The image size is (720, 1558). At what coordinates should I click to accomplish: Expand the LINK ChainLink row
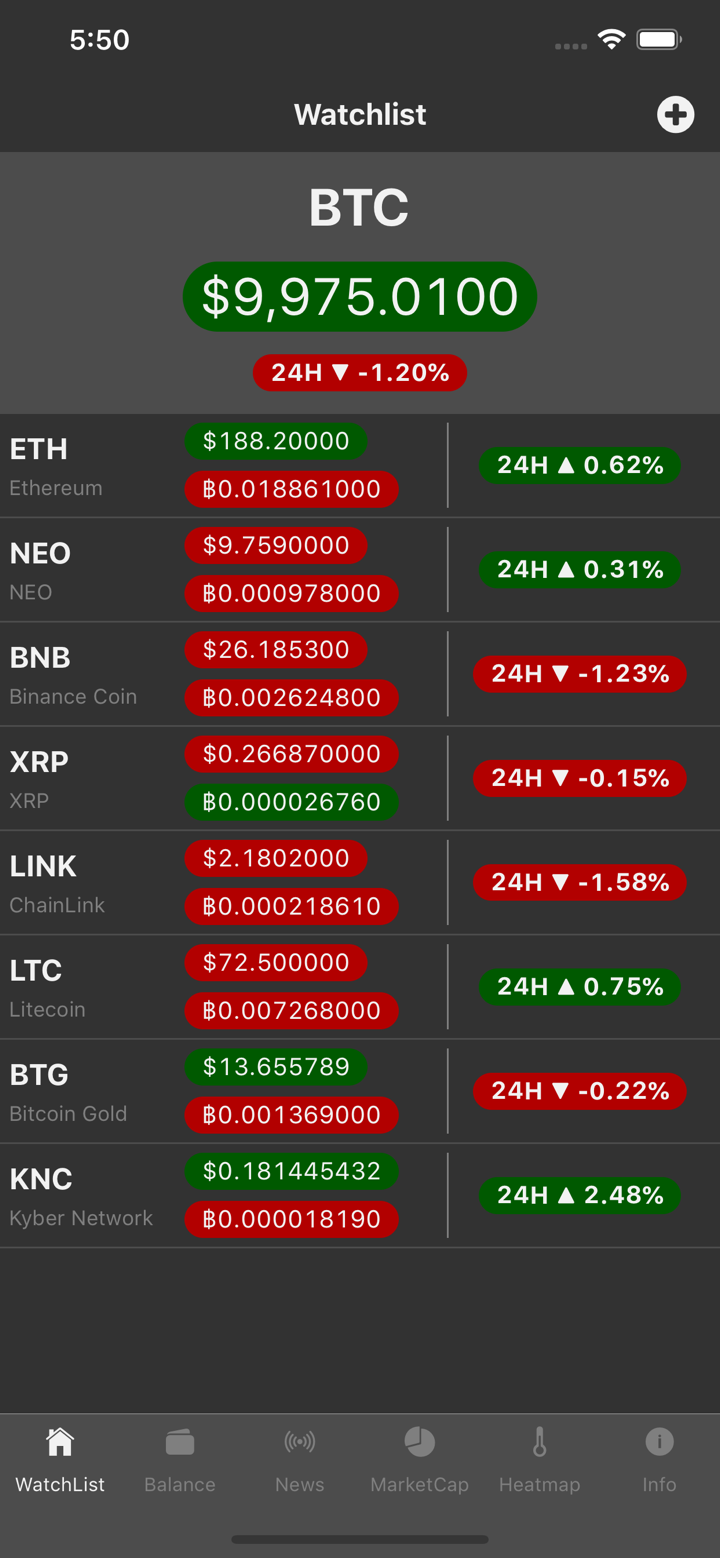coord(360,881)
